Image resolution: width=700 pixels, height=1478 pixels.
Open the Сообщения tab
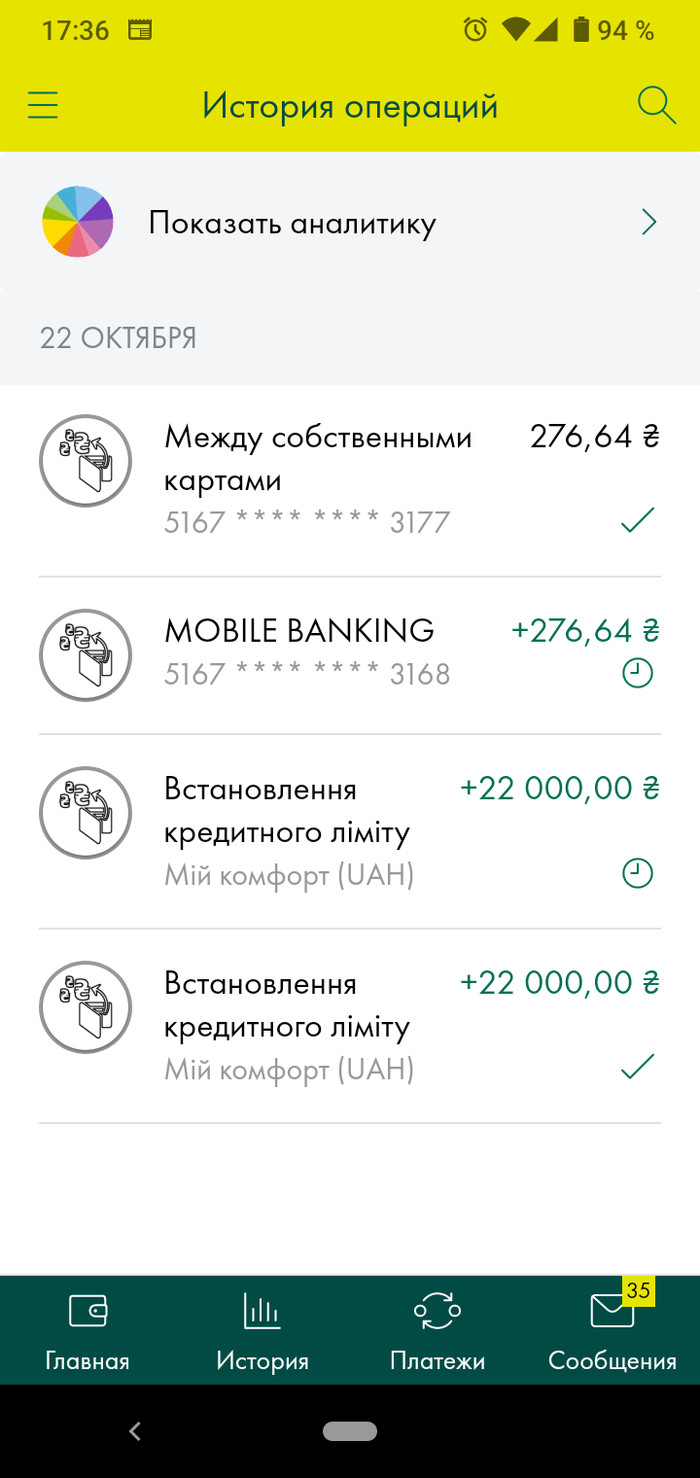pos(612,1332)
